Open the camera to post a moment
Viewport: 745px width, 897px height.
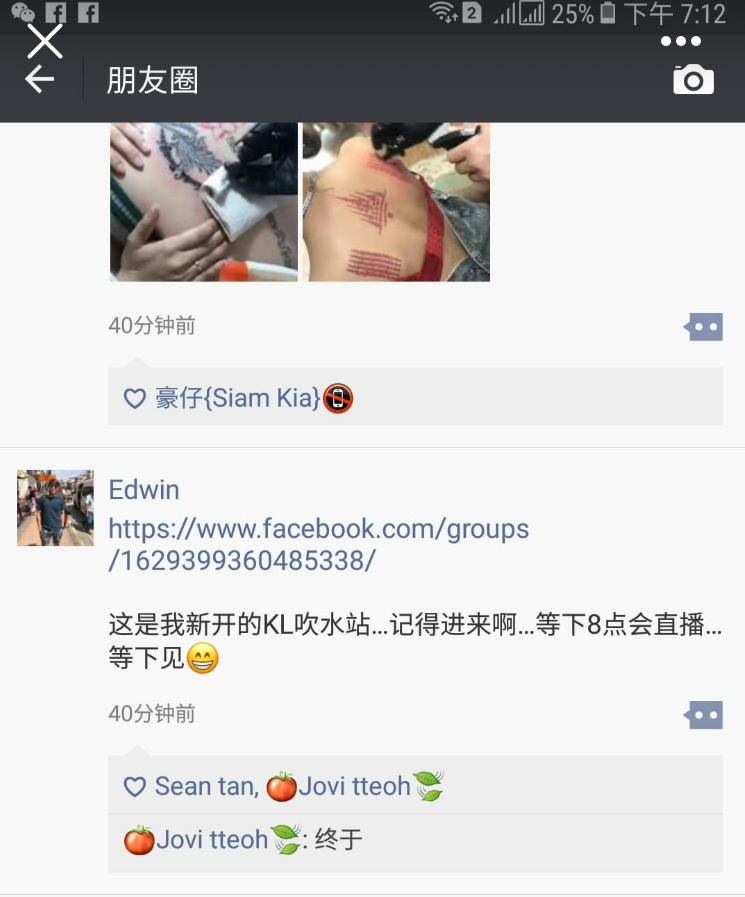pyautogui.click(x=693, y=80)
